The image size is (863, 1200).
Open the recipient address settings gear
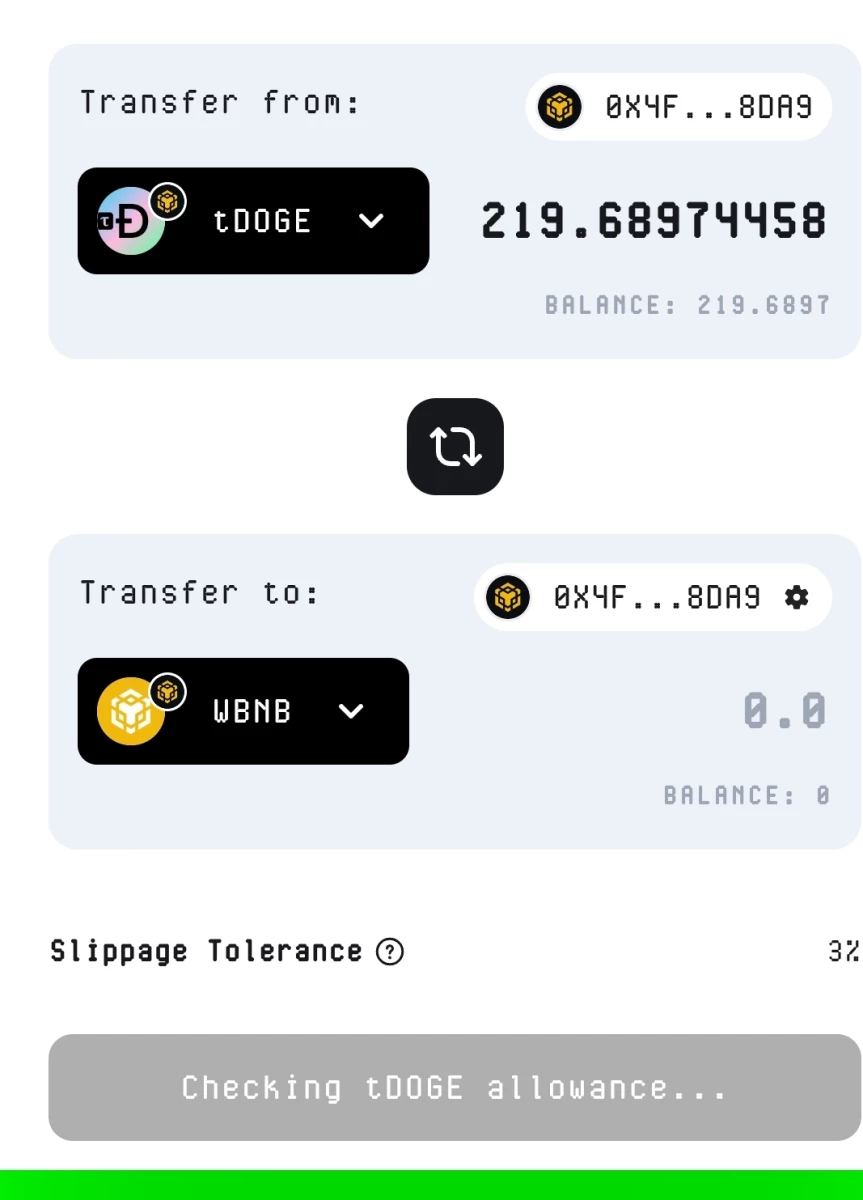click(797, 597)
